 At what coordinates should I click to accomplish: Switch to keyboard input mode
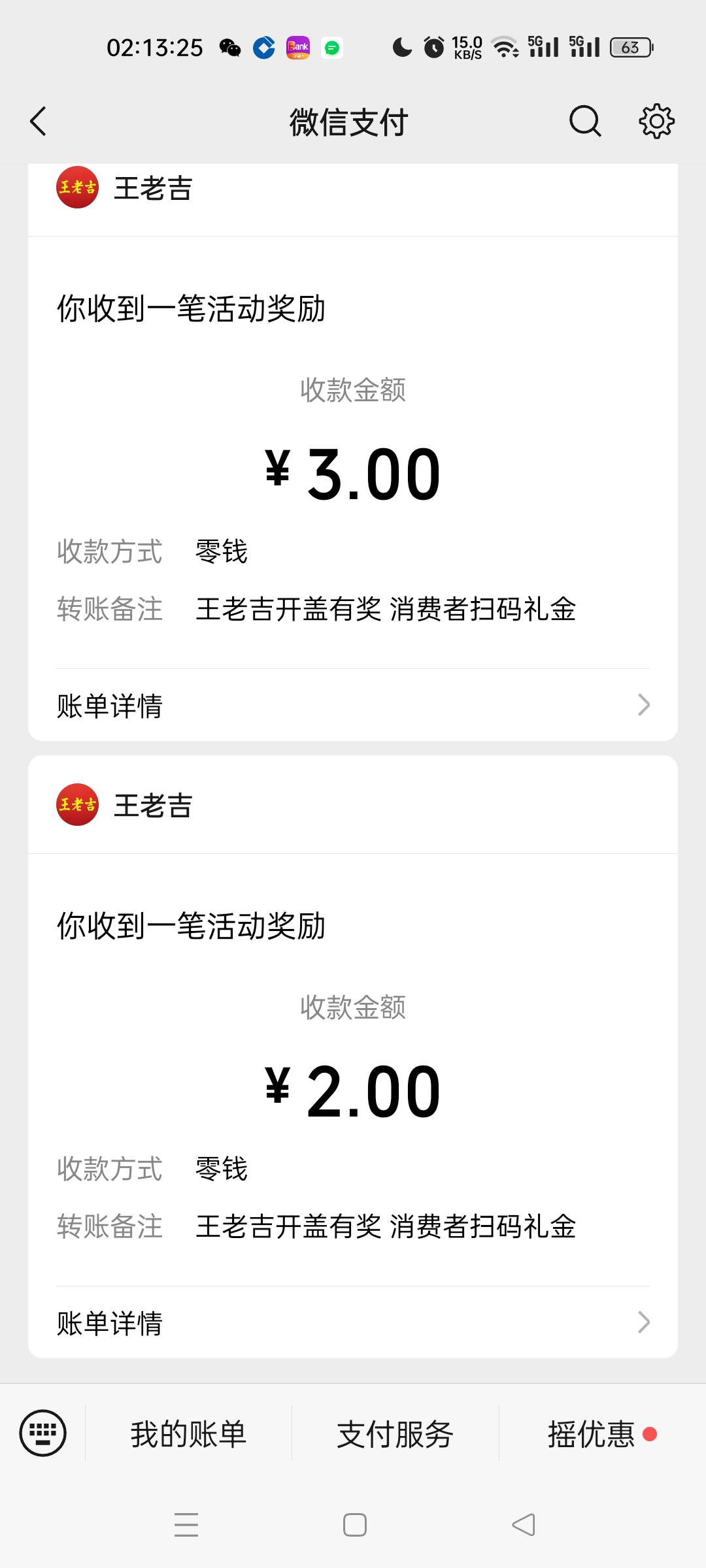pyautogui.click(x=43, y=1433)
